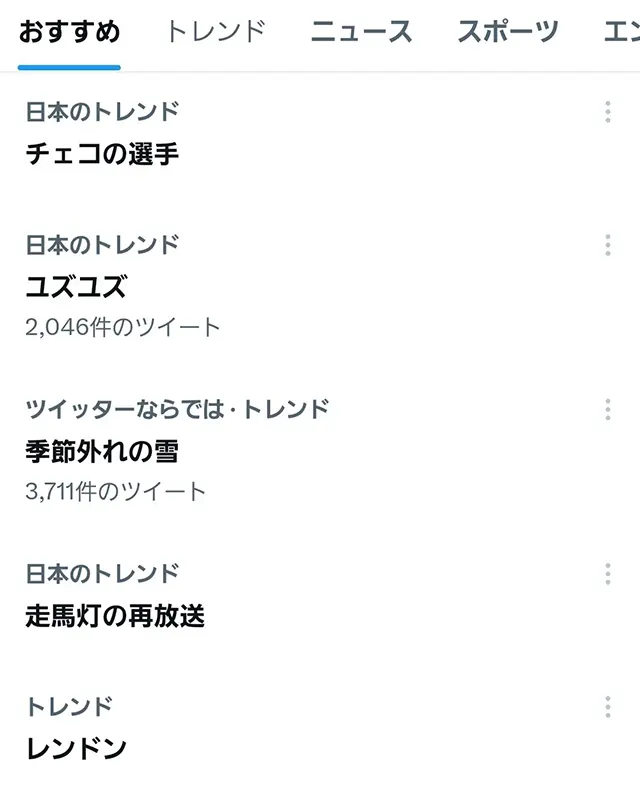Open the ユズユズ trend
Image resolution: width=640 pixels, height=800 pixels.
pos(76,287)
